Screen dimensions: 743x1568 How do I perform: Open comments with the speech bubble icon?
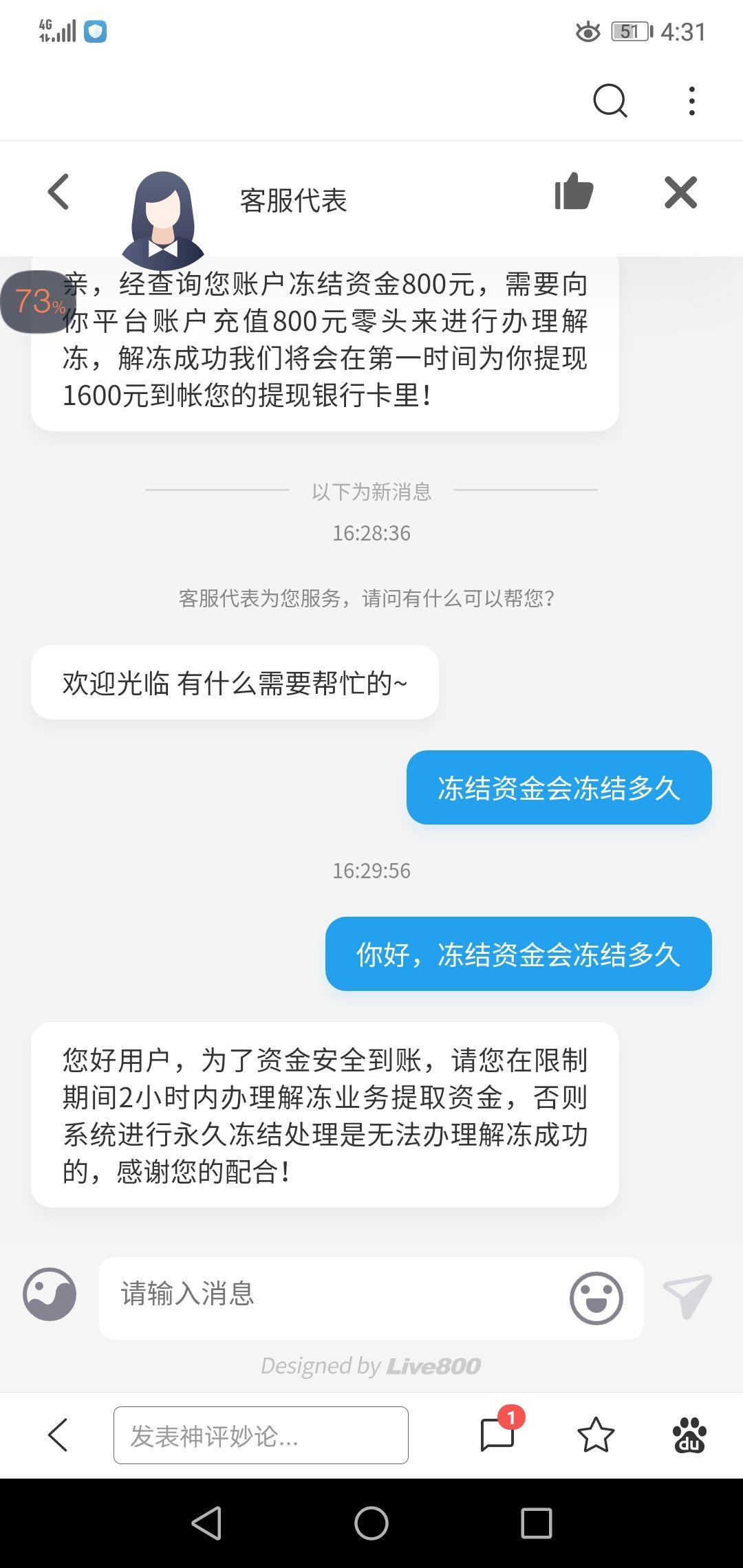point(497,1434)
